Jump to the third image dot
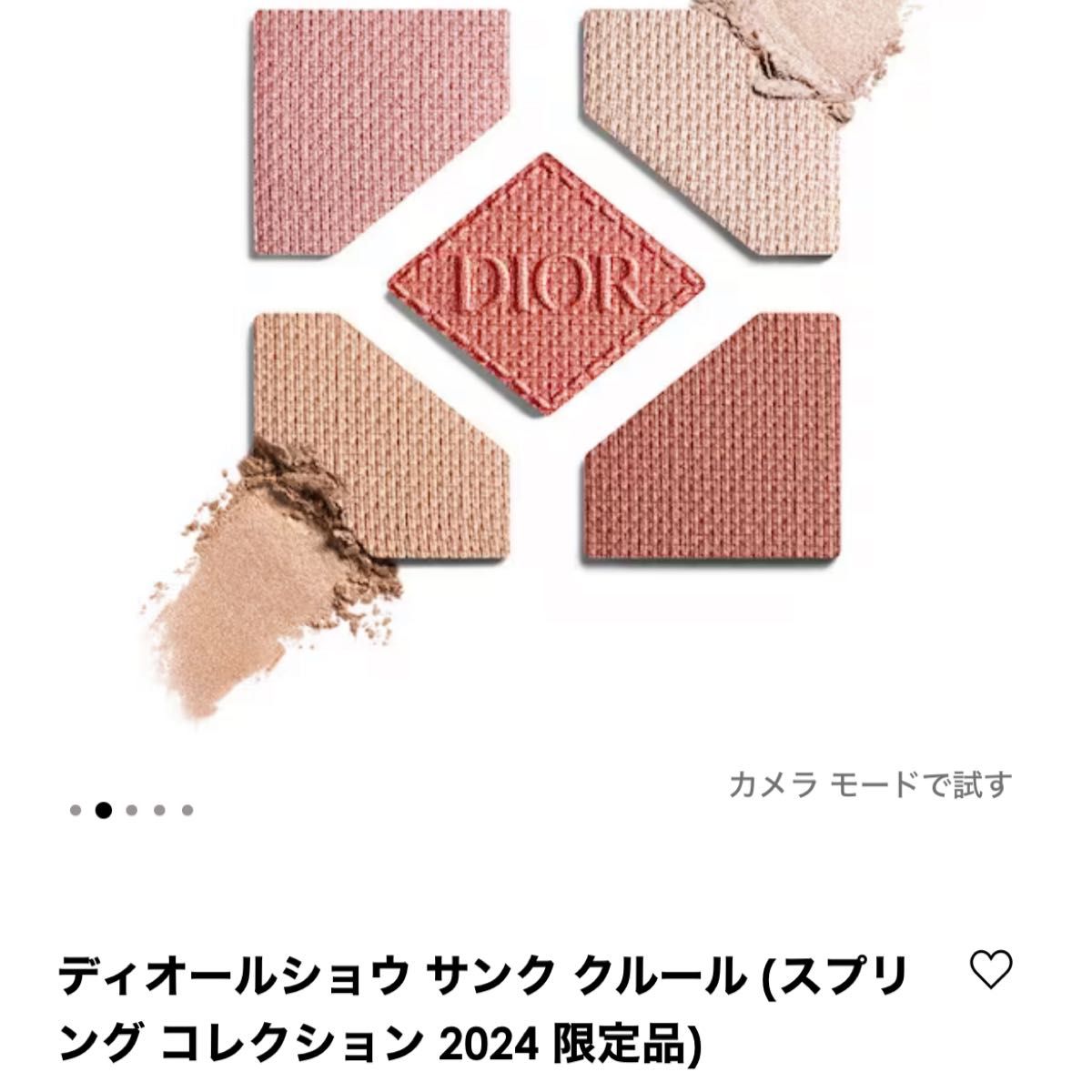This screenshot has height=1092, width=1092. click(132, 810)
